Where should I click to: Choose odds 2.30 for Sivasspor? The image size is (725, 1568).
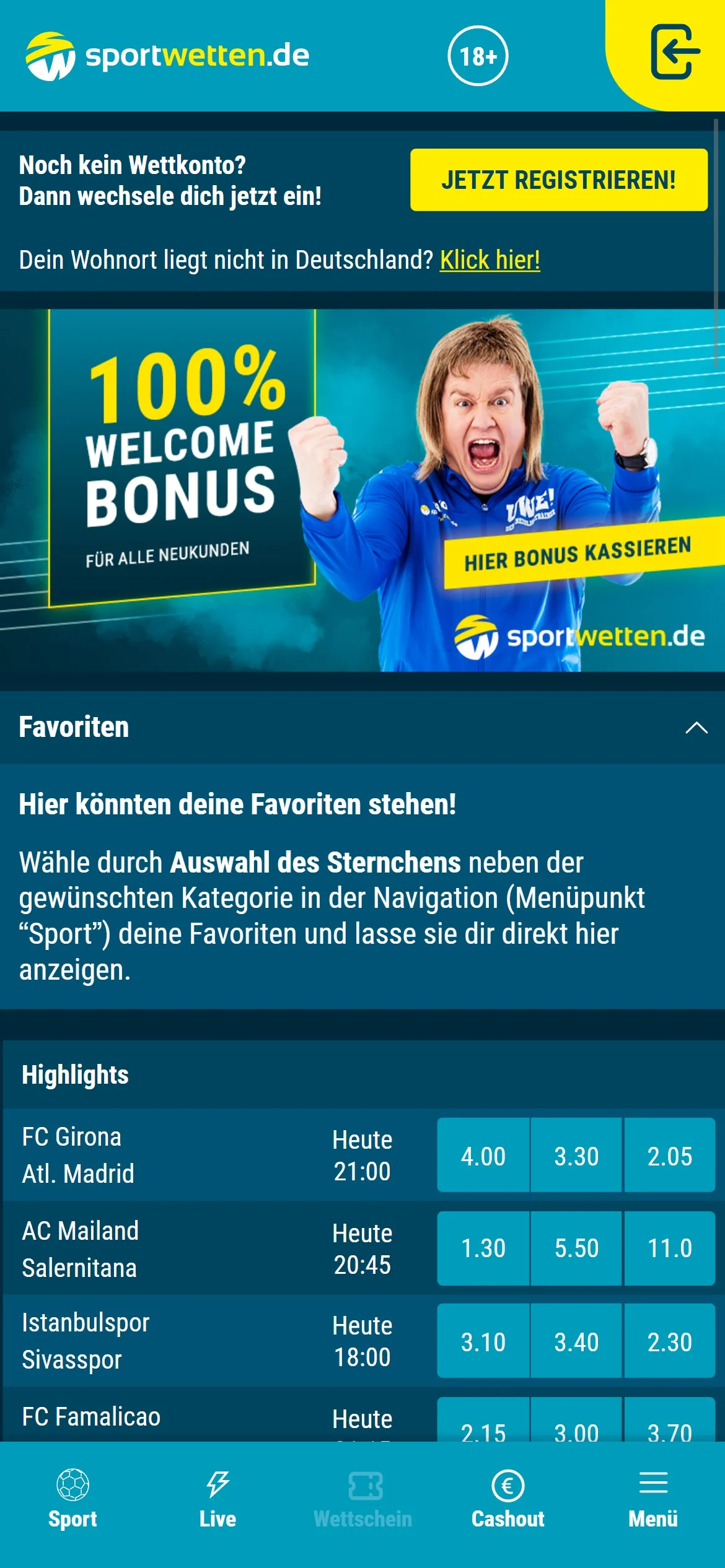click(x=669, y=1341)
